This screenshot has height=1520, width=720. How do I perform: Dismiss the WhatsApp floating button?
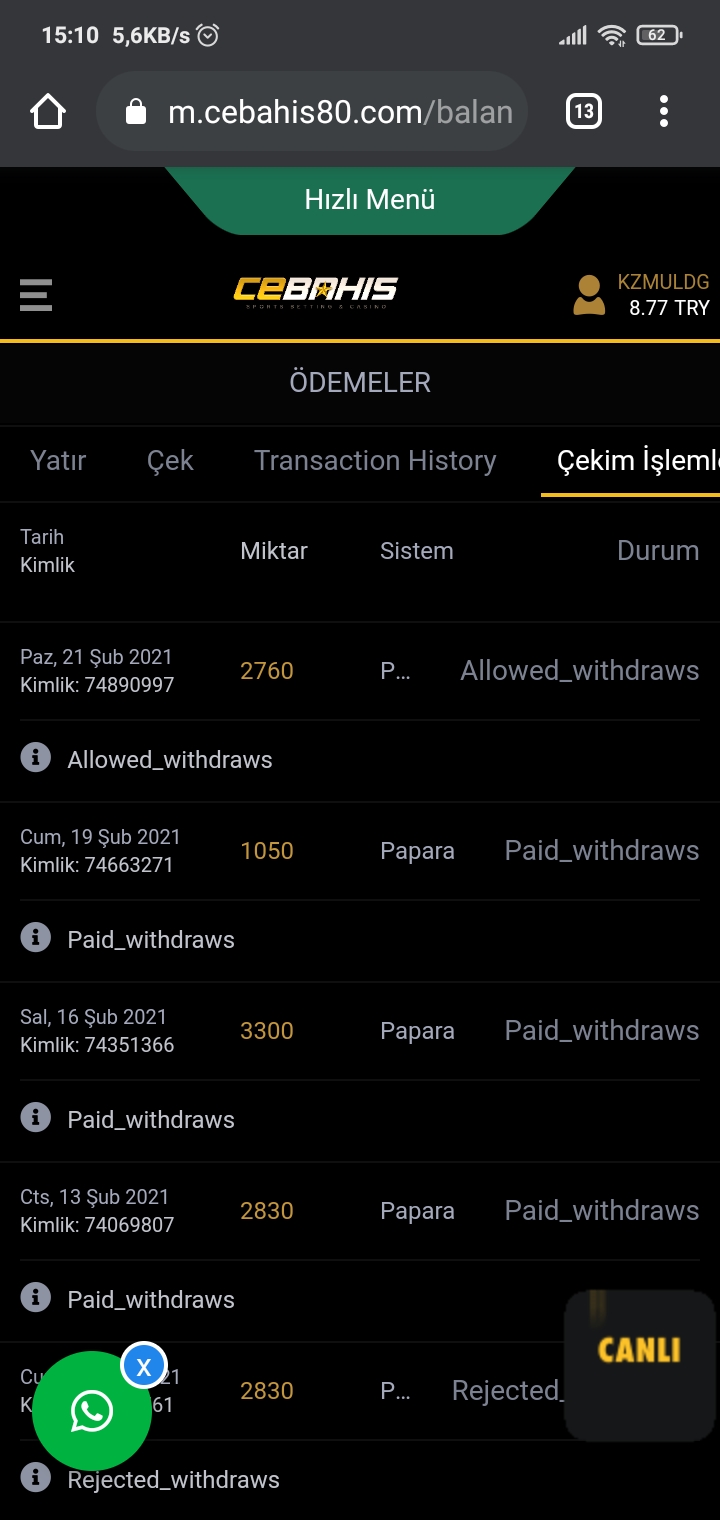(x=144, y=1366)
